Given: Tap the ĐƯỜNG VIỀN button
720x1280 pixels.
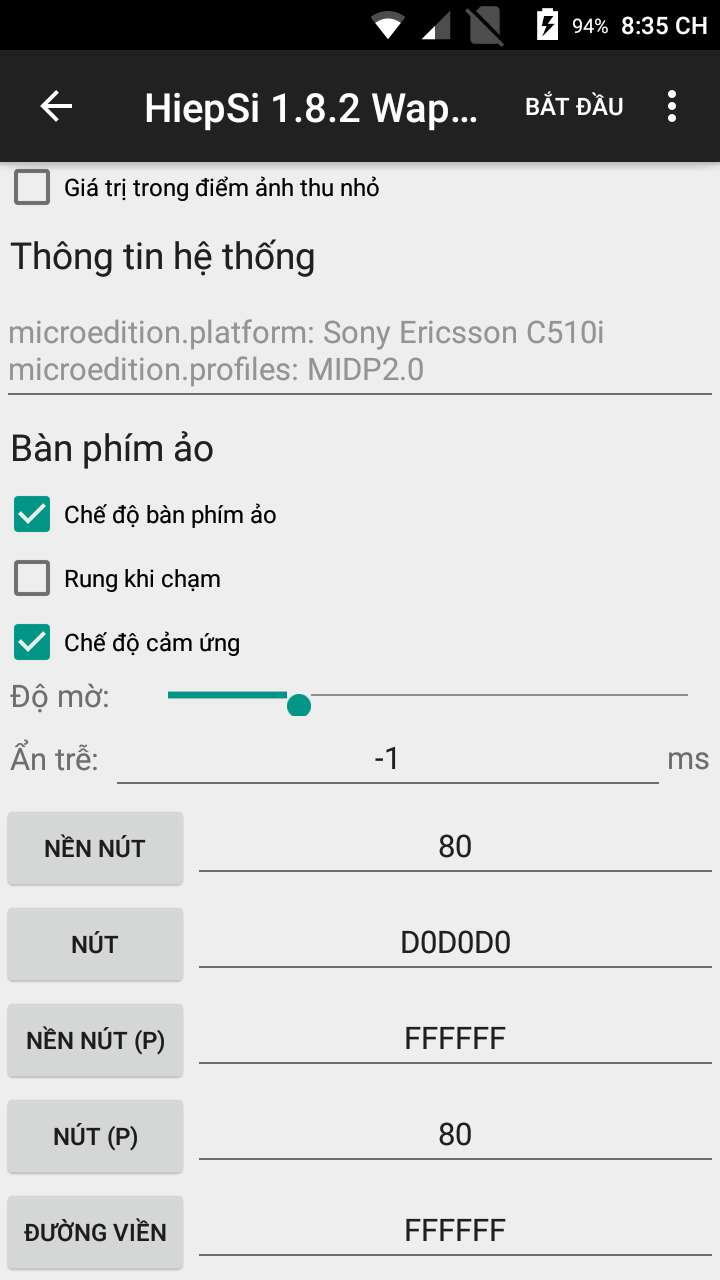Looking at the screenshot, I should [x=95, y=1232].
